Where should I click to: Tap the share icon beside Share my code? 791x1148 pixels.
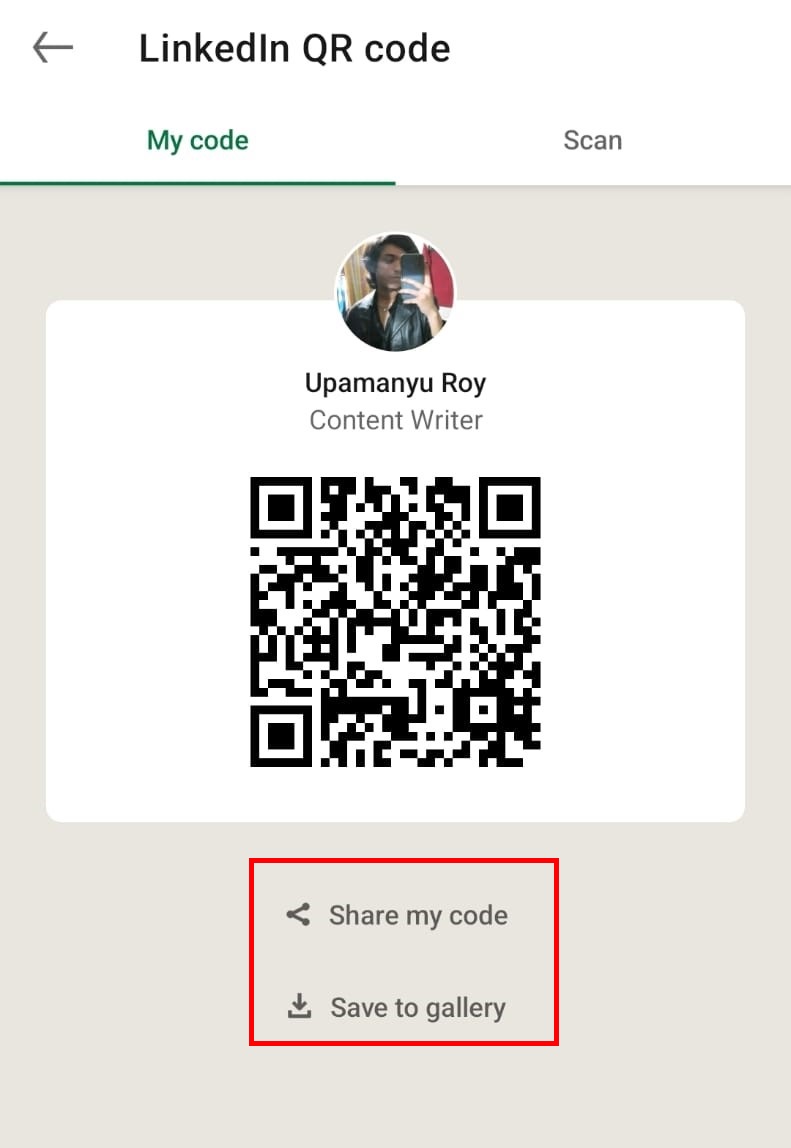(299, 914)
